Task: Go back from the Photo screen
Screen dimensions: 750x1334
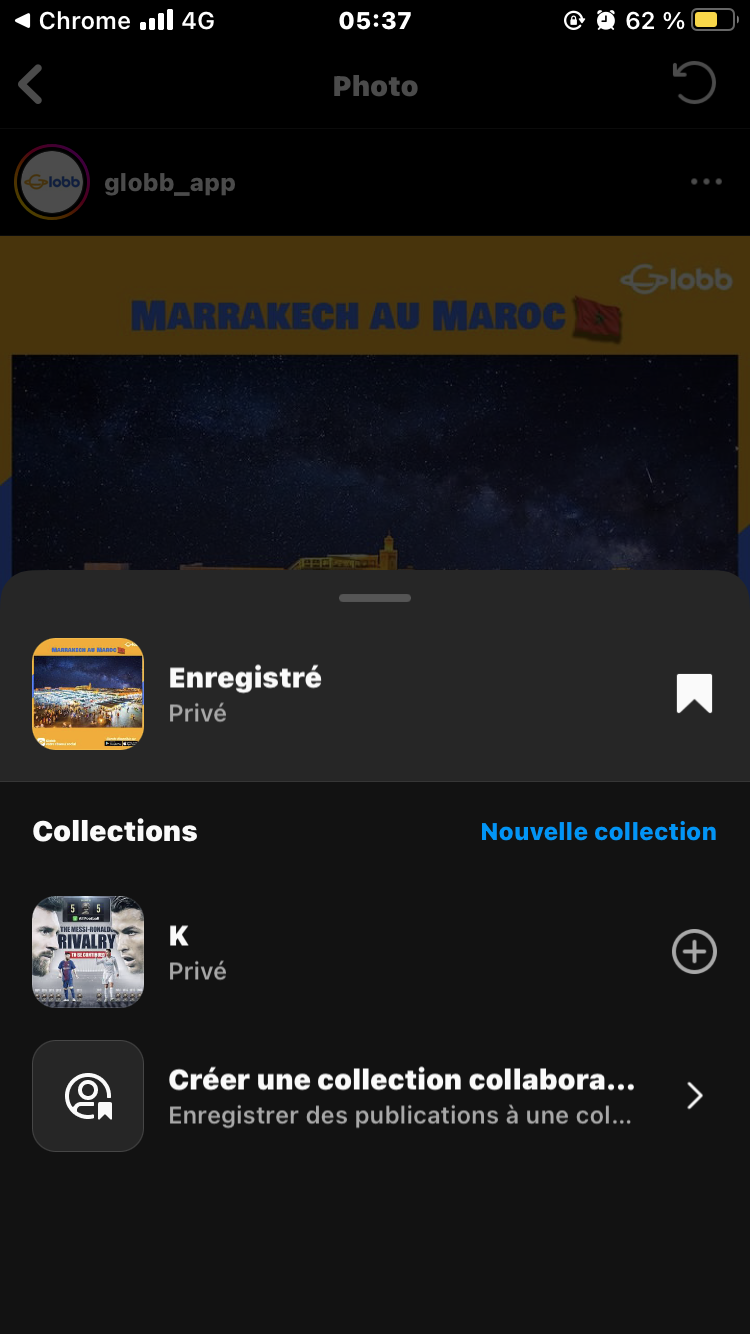Action: click(x=31, y=85)
